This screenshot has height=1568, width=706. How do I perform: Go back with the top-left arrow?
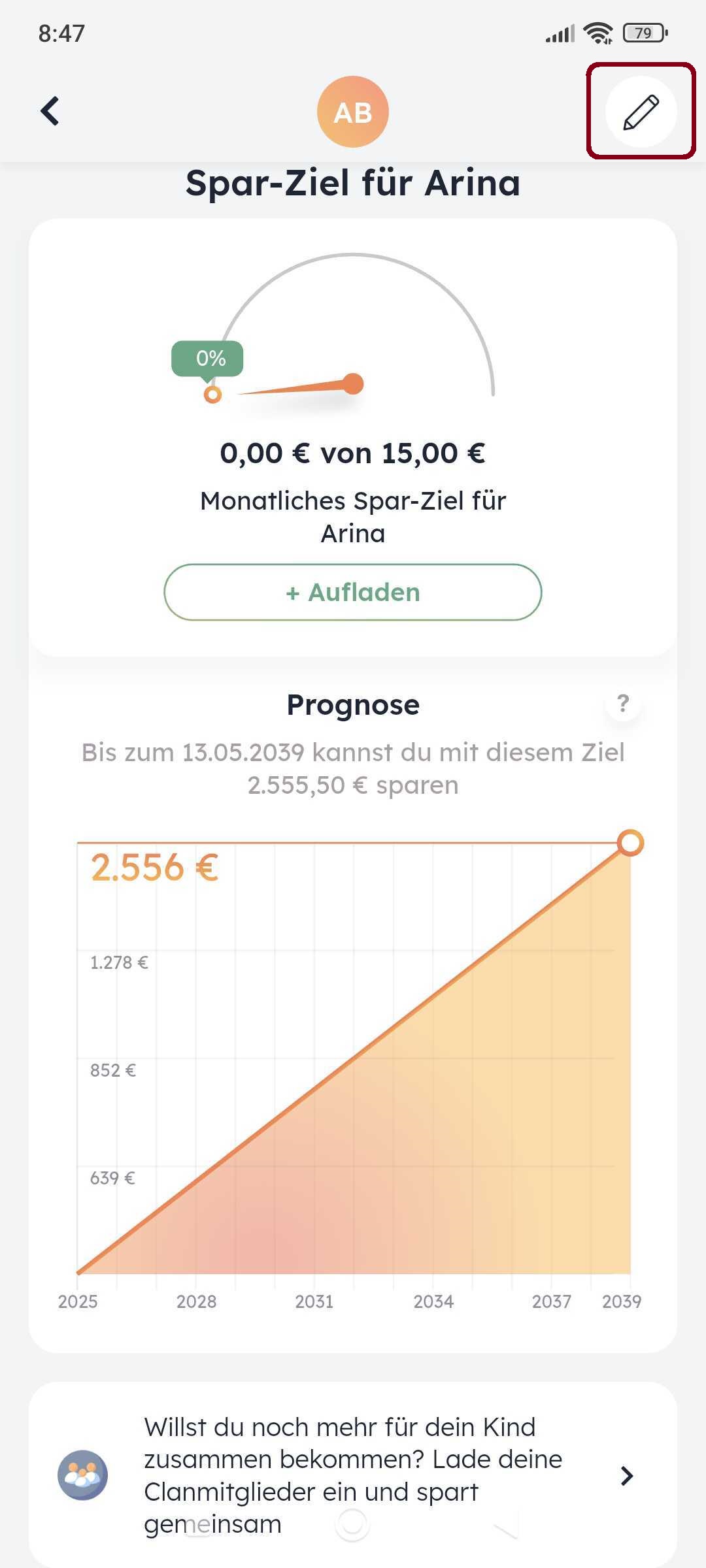pyautogui.click(x=50, y=111)
